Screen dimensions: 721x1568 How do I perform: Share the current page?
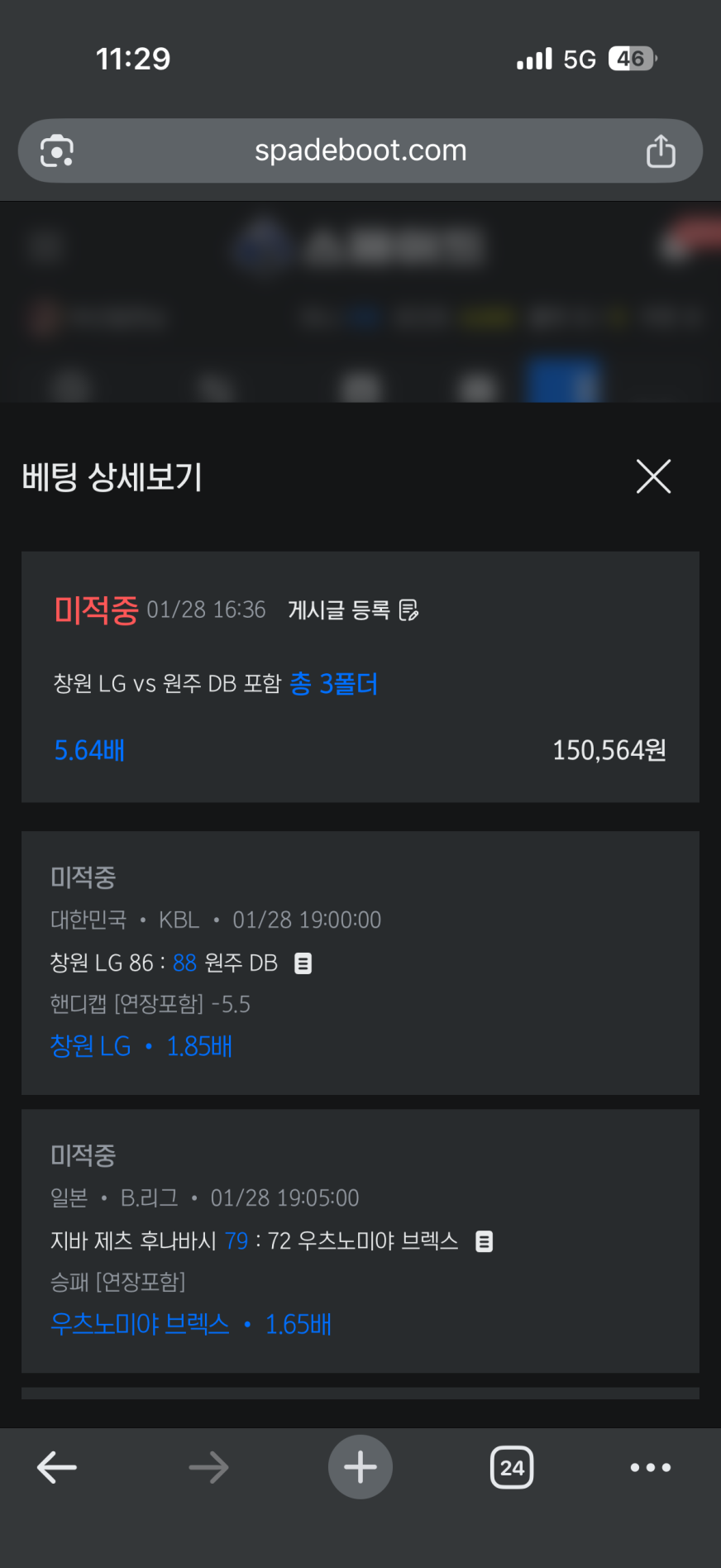click(x=661, y=151)
